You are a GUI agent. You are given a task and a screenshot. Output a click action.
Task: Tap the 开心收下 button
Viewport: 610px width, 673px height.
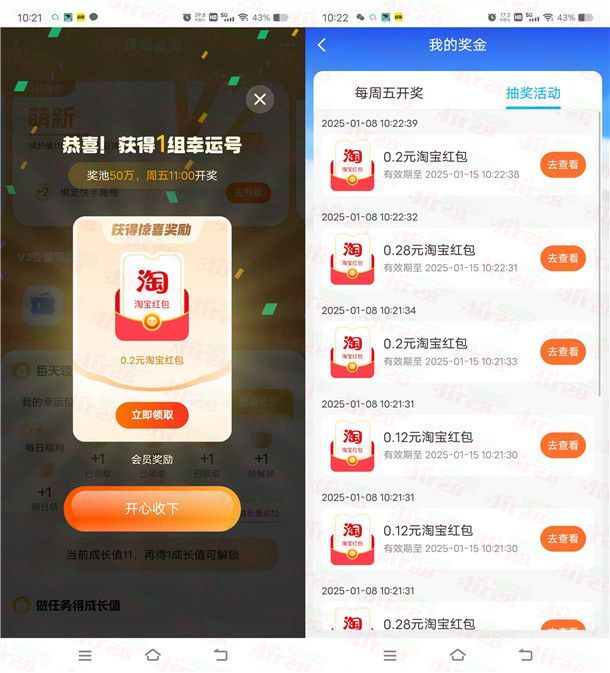coord(152,509)
